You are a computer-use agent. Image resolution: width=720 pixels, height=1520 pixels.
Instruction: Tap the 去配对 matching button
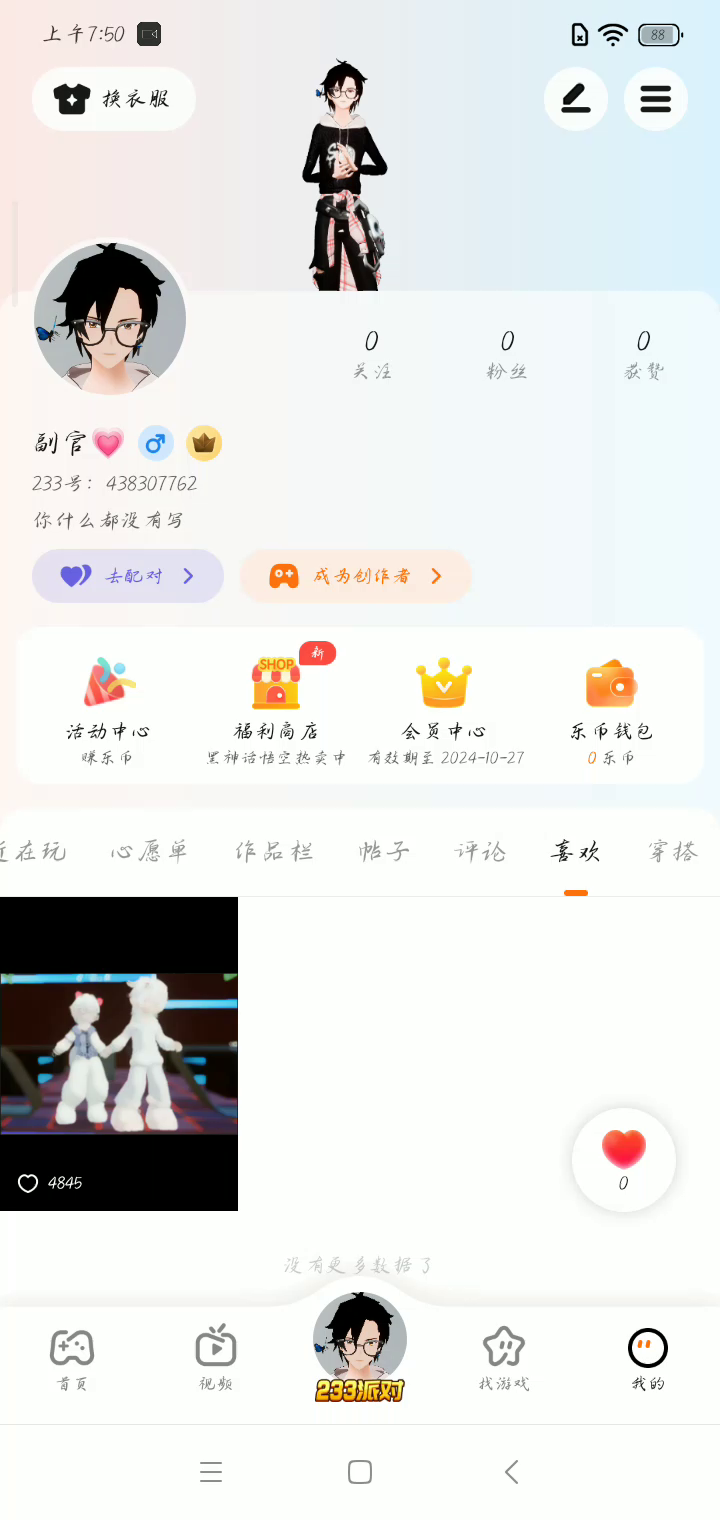click(x=128, y=576)
